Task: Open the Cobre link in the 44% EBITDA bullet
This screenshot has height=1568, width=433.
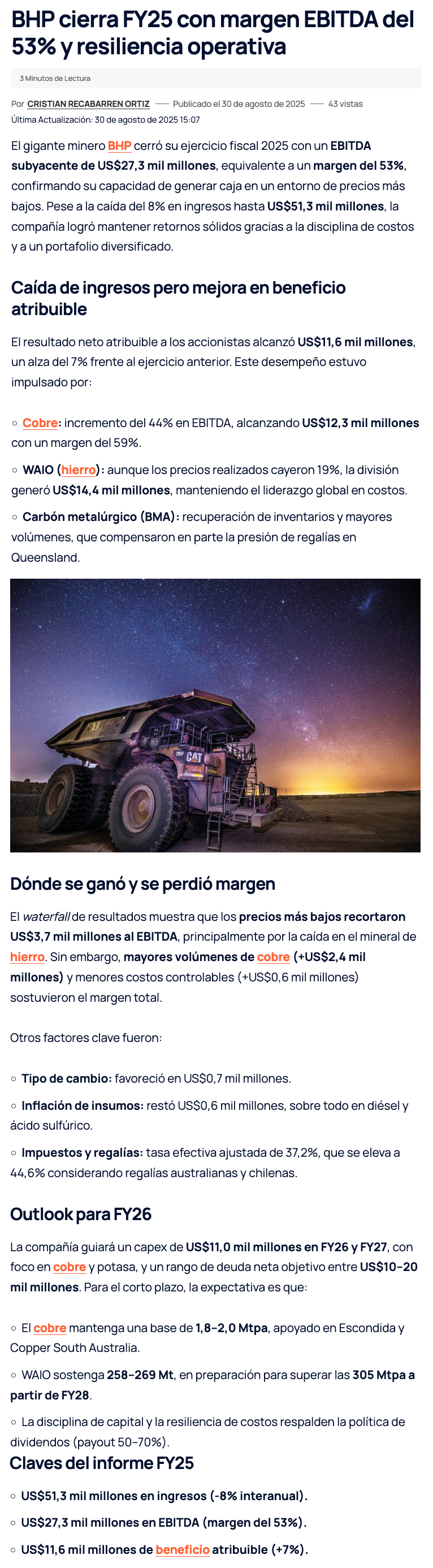Action: pos(40,423)
